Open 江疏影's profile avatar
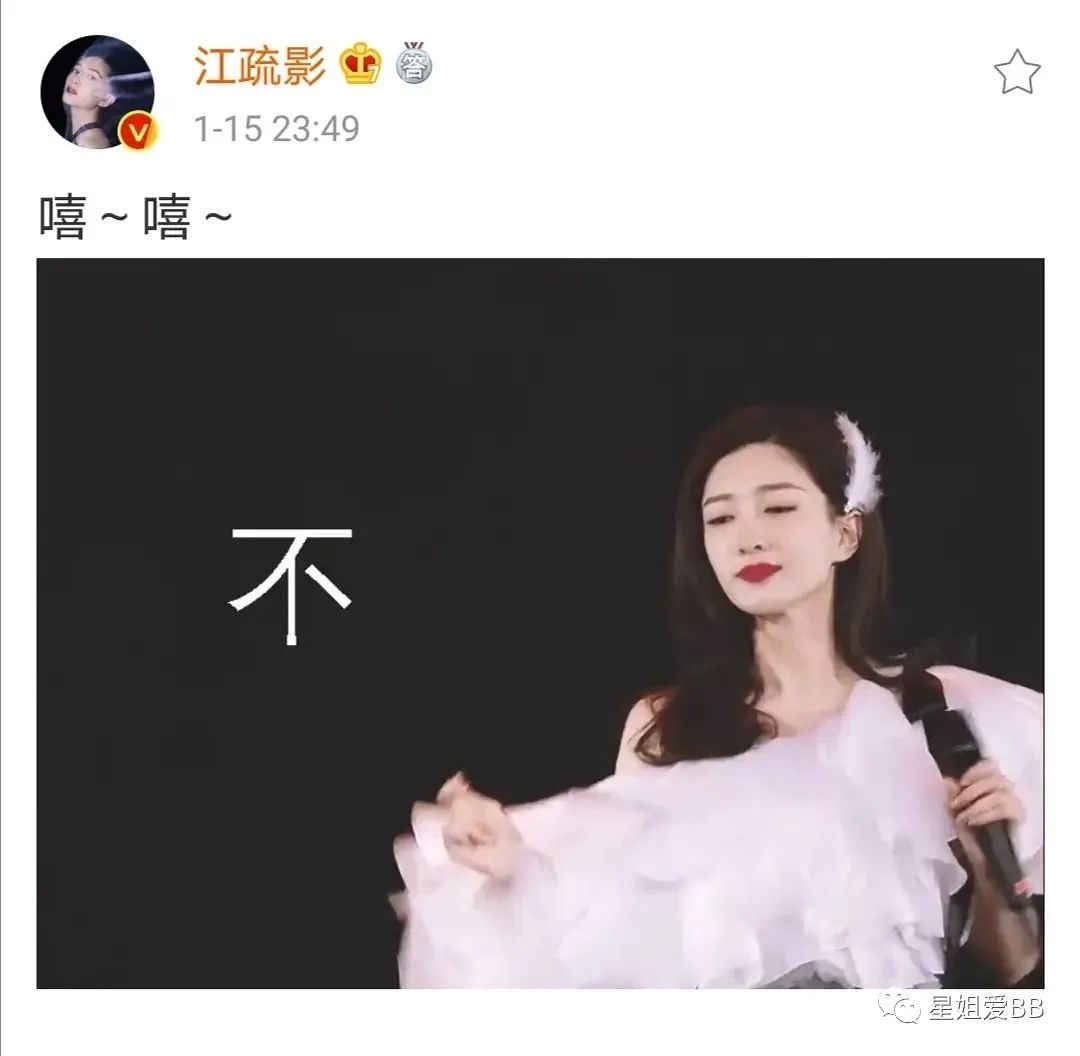The image size is (1080, 1056). 97,92
